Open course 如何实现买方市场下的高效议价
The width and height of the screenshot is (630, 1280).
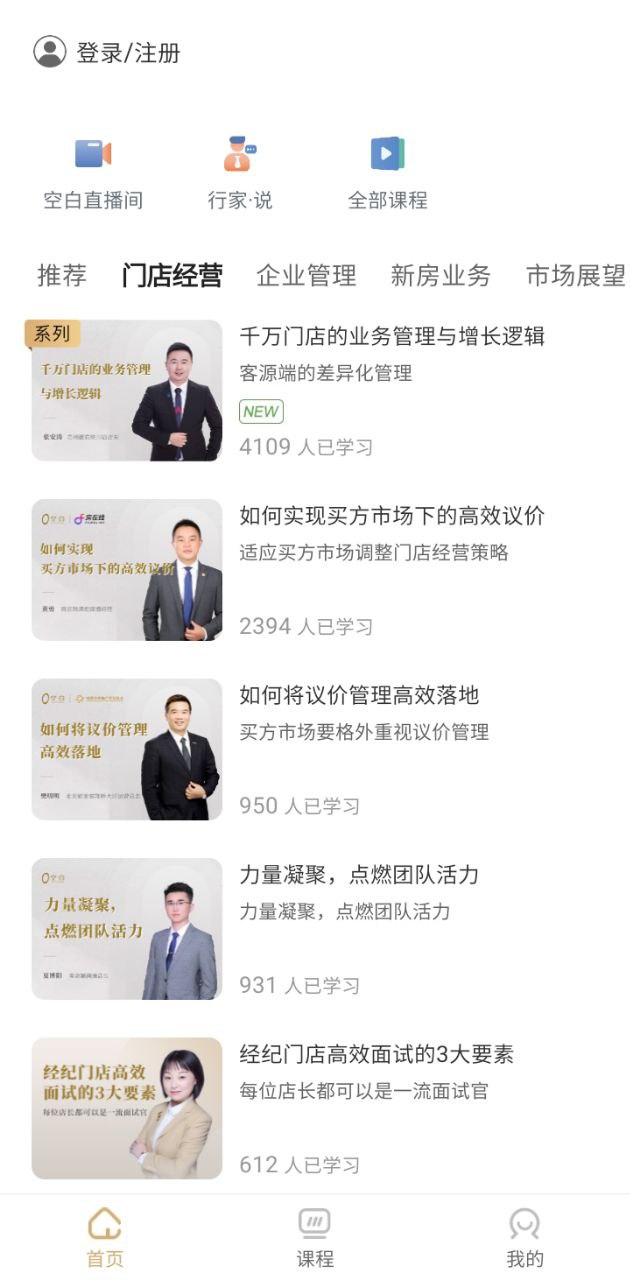coord(391,516)
